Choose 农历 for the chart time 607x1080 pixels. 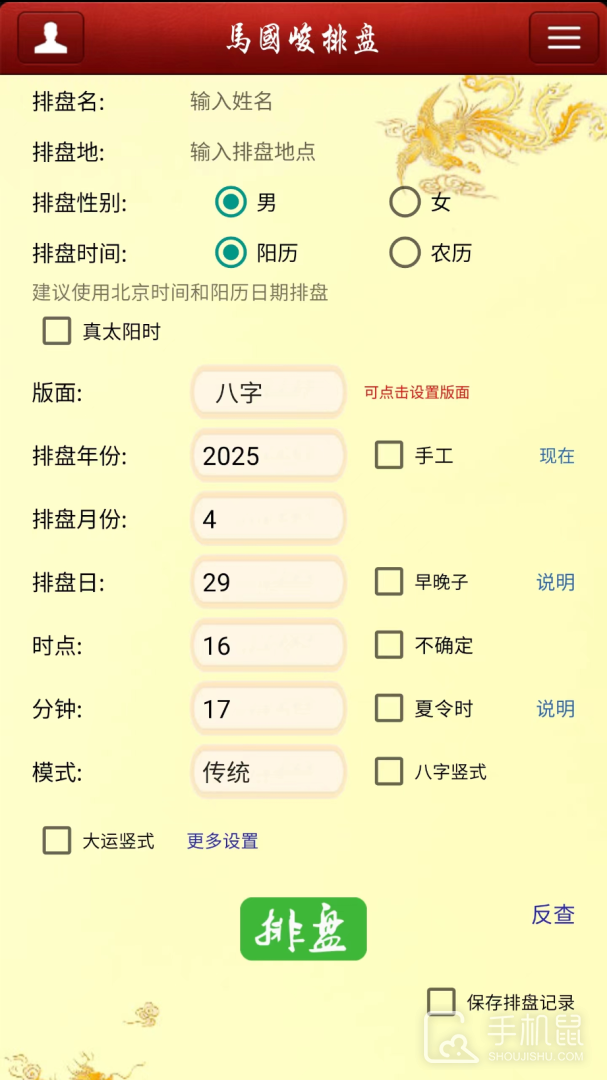[405, 252]
